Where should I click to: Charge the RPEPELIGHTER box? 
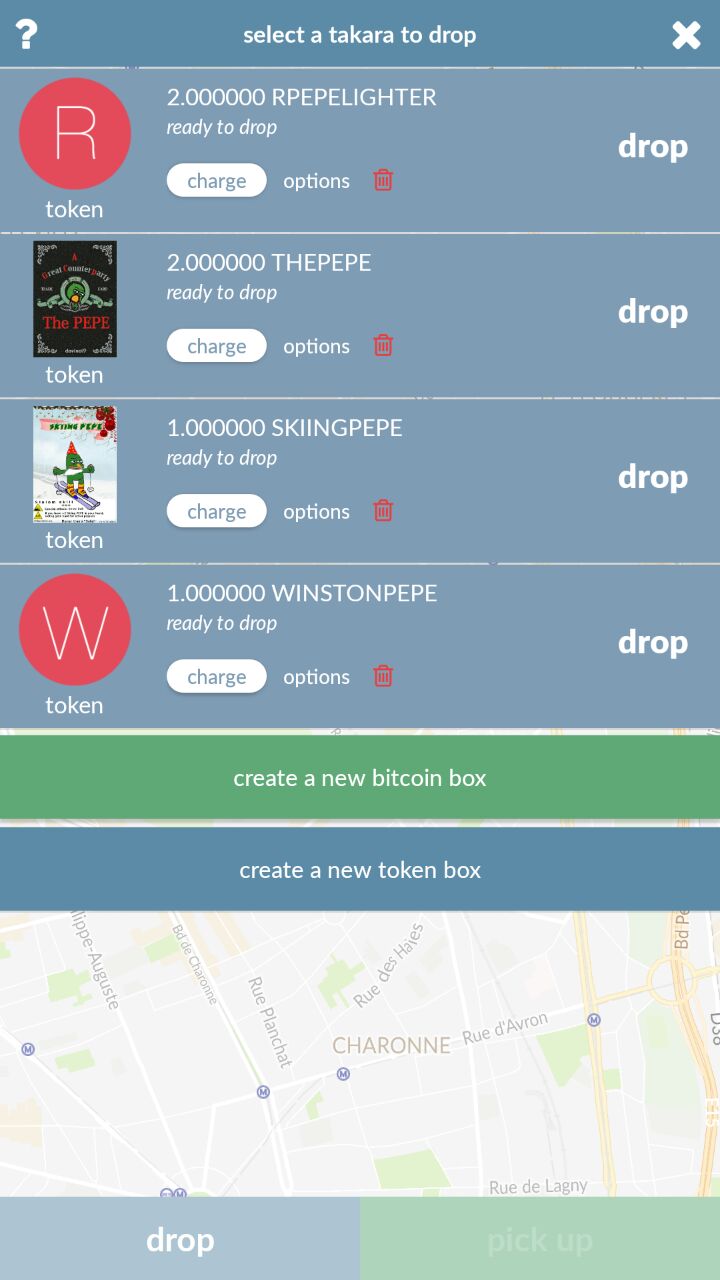pyautogui.click(x=216, y=180)
